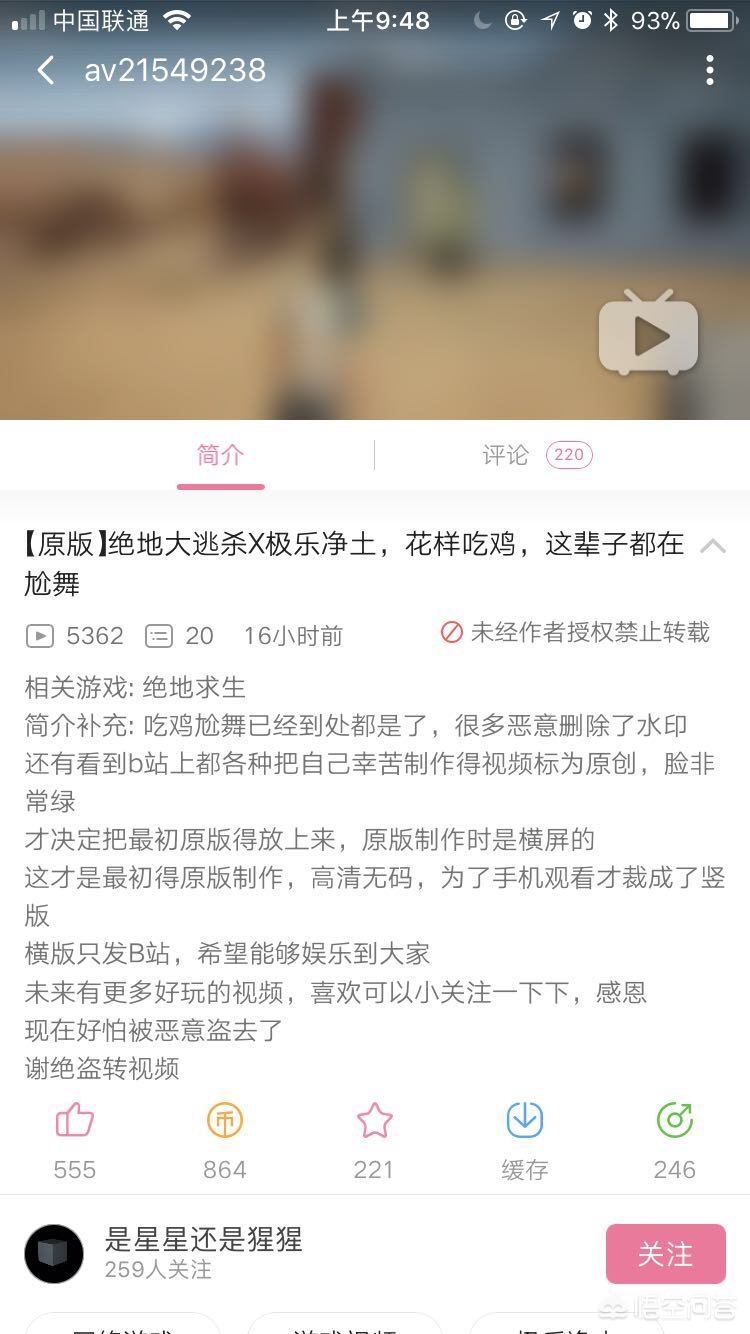This screenshot has height=1334, width=750.
Task: Tap 关注 to follow the uploader
Action: [x=665, y=1254]
